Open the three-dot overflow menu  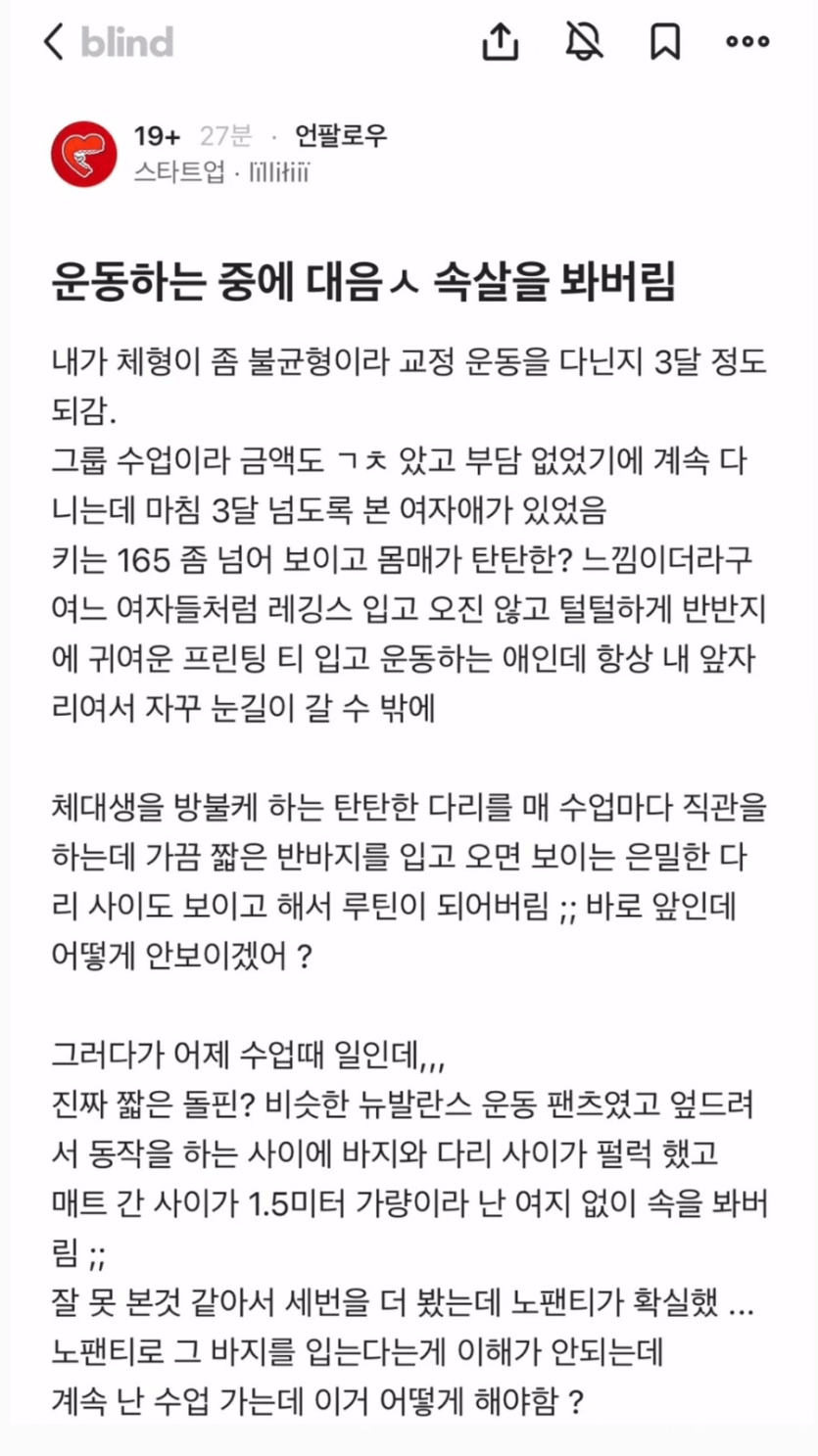[747, 42]
